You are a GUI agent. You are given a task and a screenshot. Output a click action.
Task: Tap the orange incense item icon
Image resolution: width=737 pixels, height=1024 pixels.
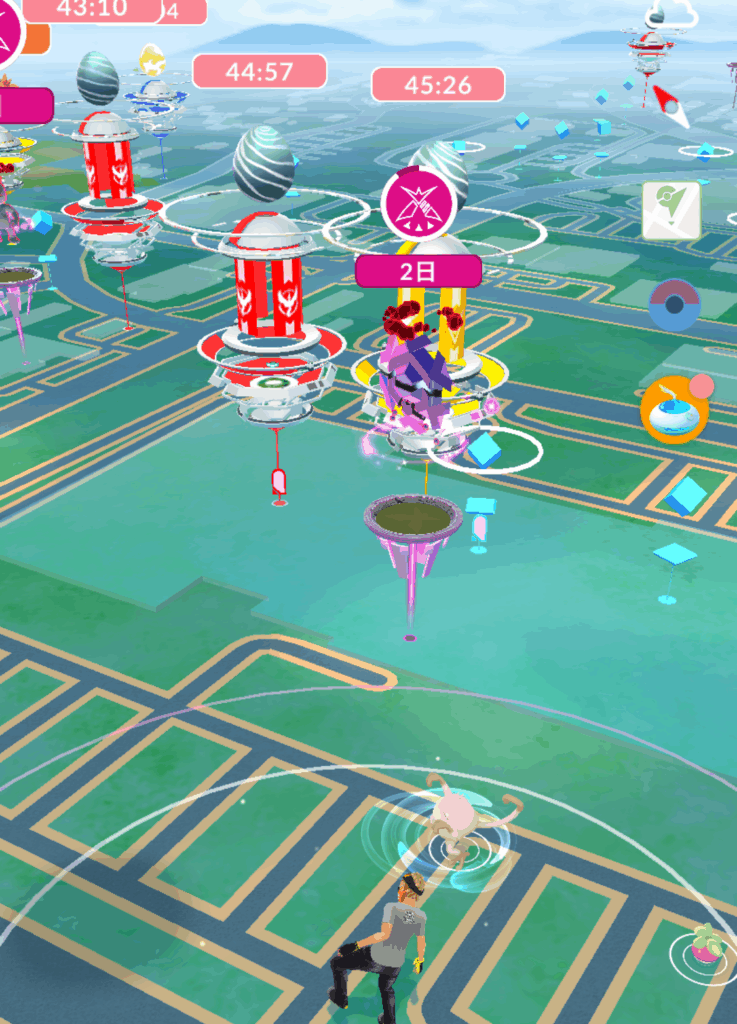click(x=675, y=409)
